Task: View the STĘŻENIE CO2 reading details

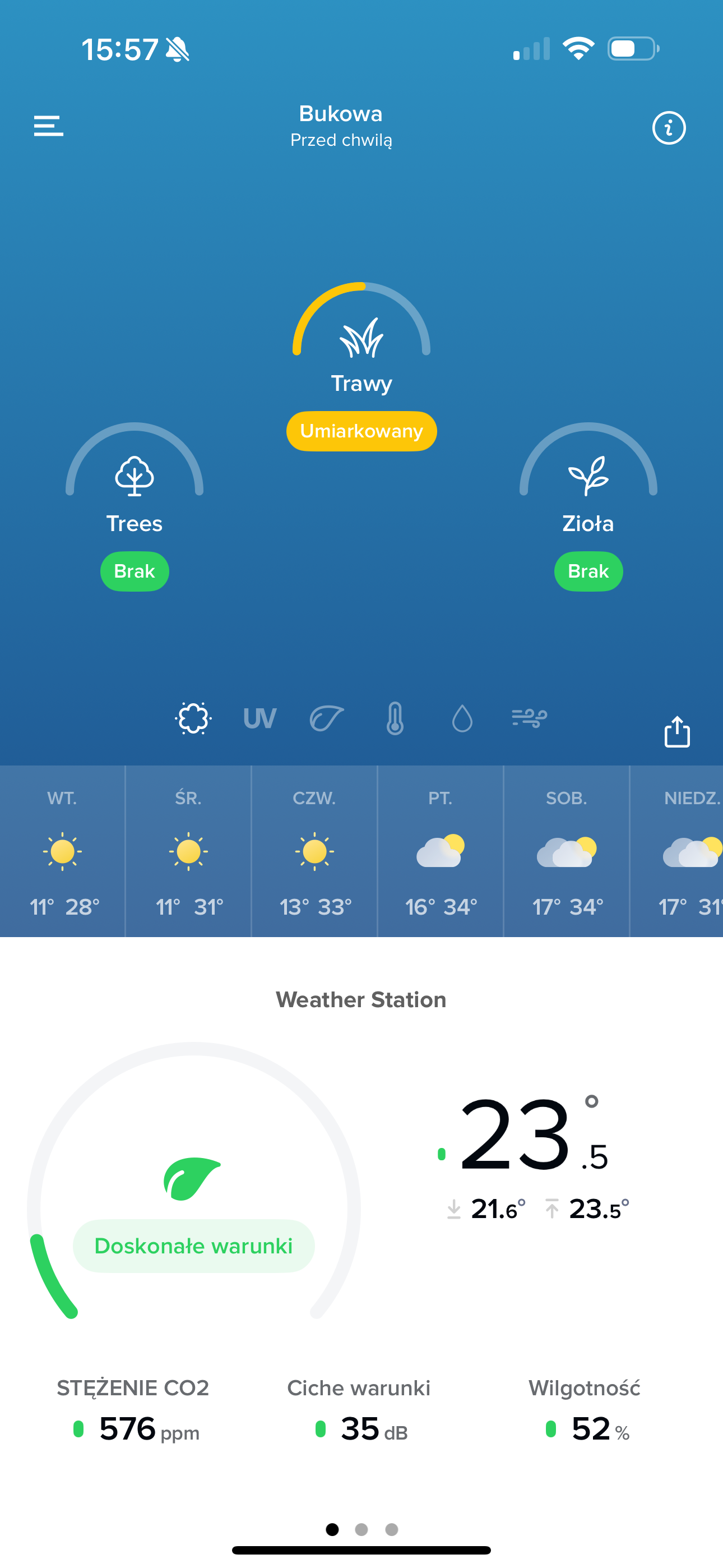Action: pos(133,1411)
